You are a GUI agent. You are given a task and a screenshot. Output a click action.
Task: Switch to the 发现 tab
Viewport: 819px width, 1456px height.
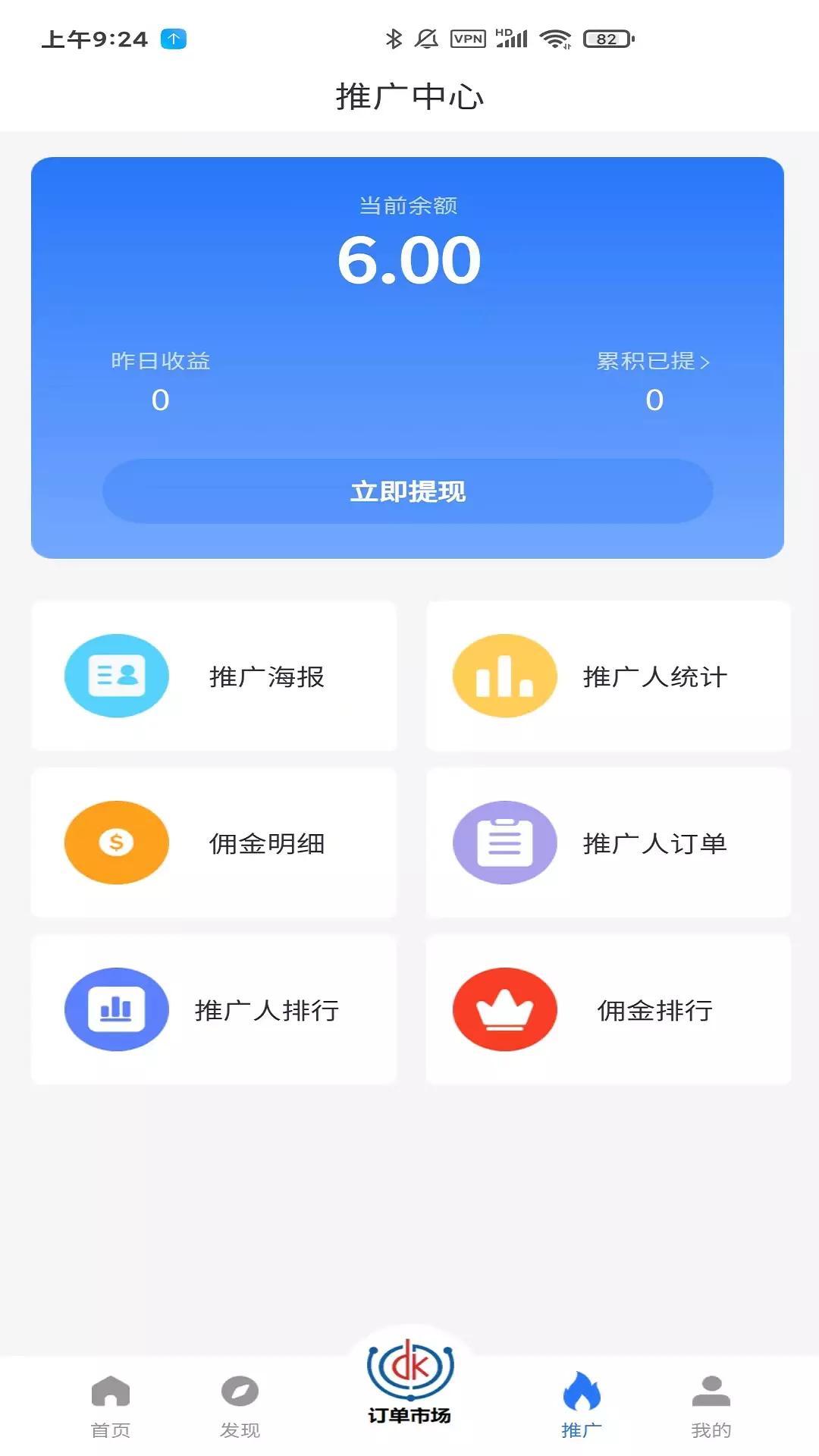point(240,1407)
